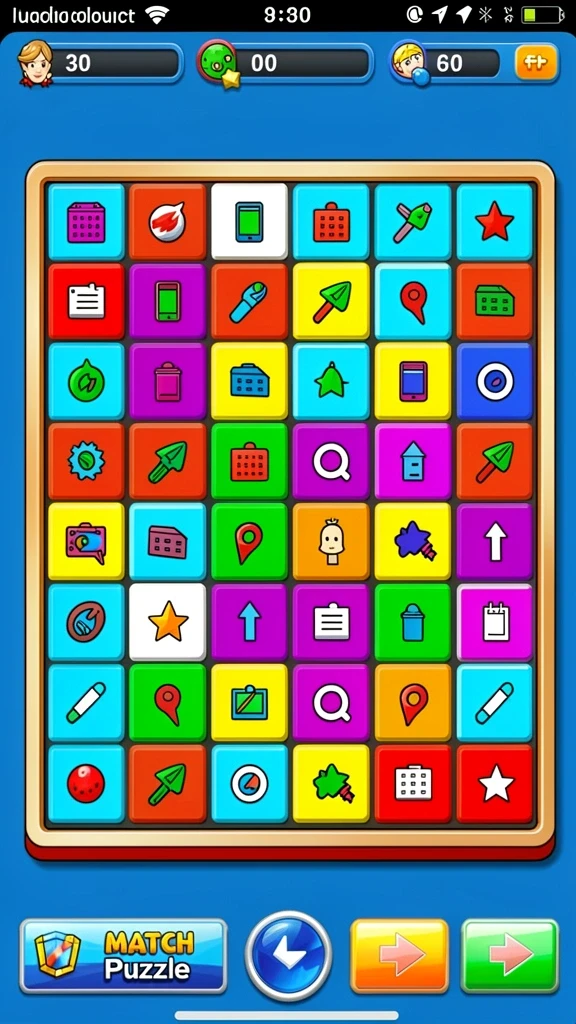This screenshot has height=1024, width=576.
Task: Select the yellow tile with the purple phone
Action: click(x=413, y=381)
